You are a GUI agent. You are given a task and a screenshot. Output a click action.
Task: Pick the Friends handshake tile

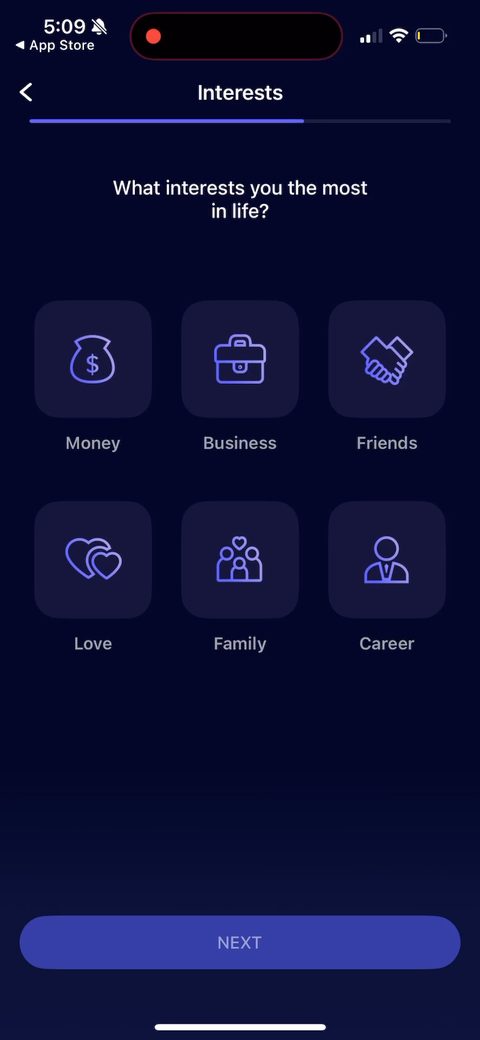(x=387, y=359)
